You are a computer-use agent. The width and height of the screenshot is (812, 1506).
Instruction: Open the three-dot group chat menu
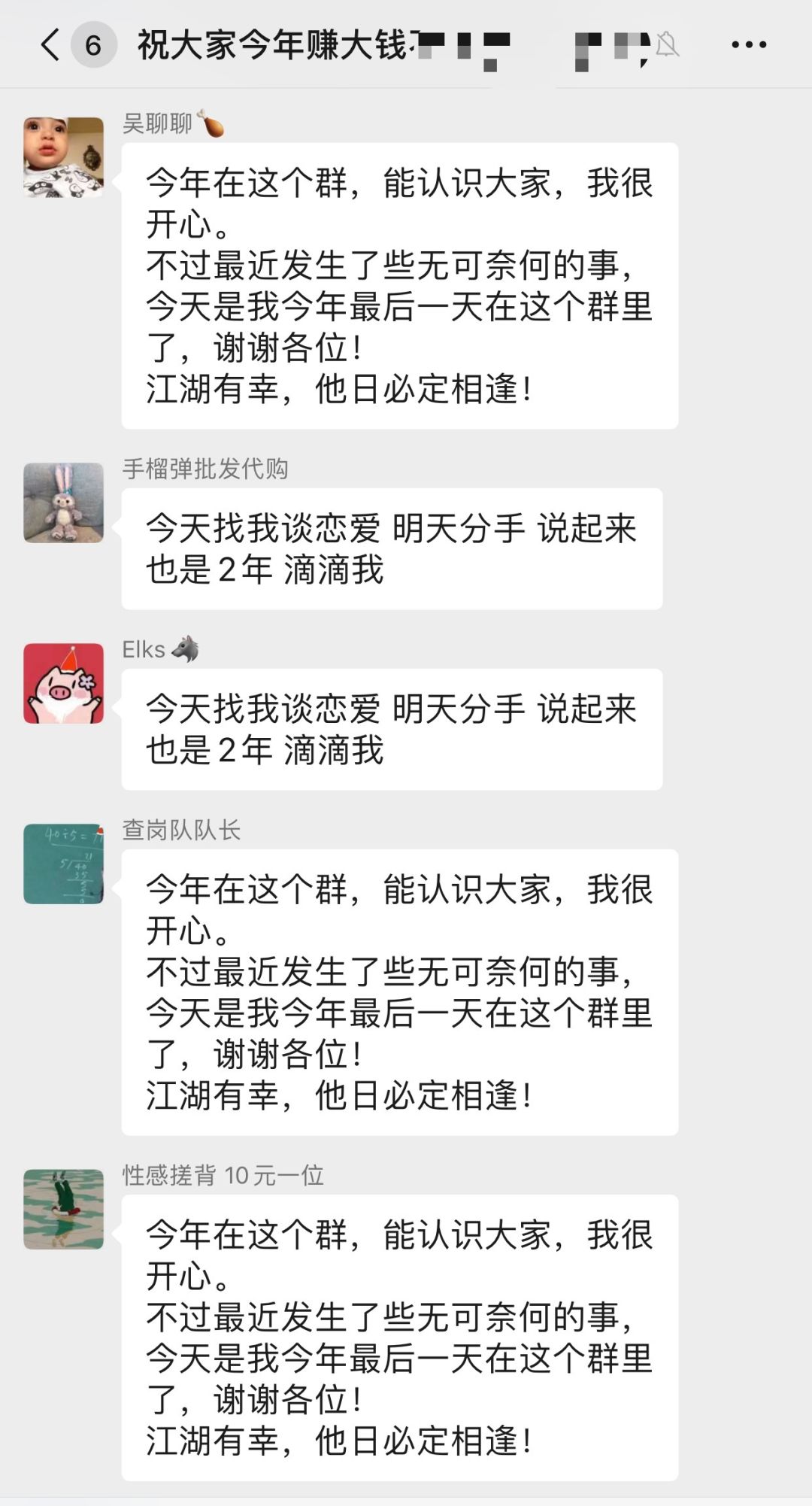point(749,44)
